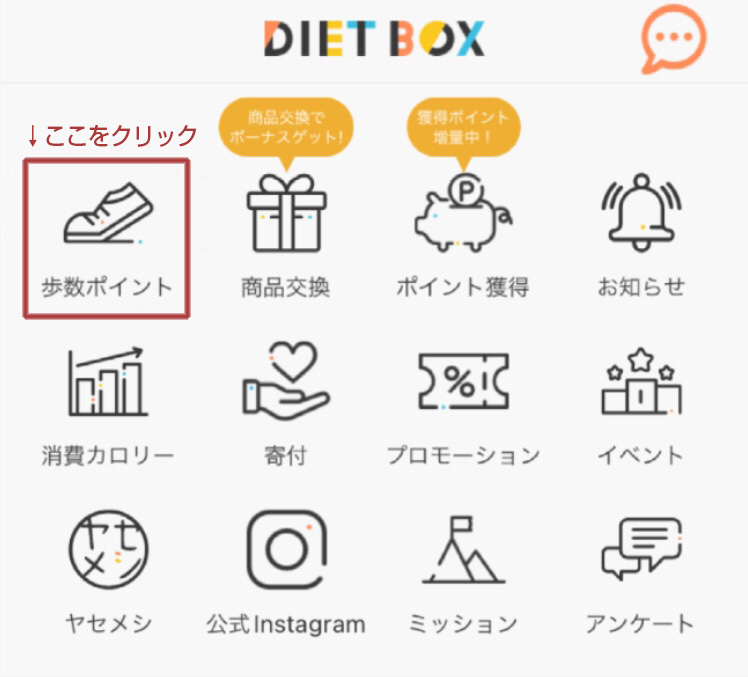The height and width of the screenshot is (677, 748).
Task: Open the イベント podium item
Action: click(x=641, y=405)
